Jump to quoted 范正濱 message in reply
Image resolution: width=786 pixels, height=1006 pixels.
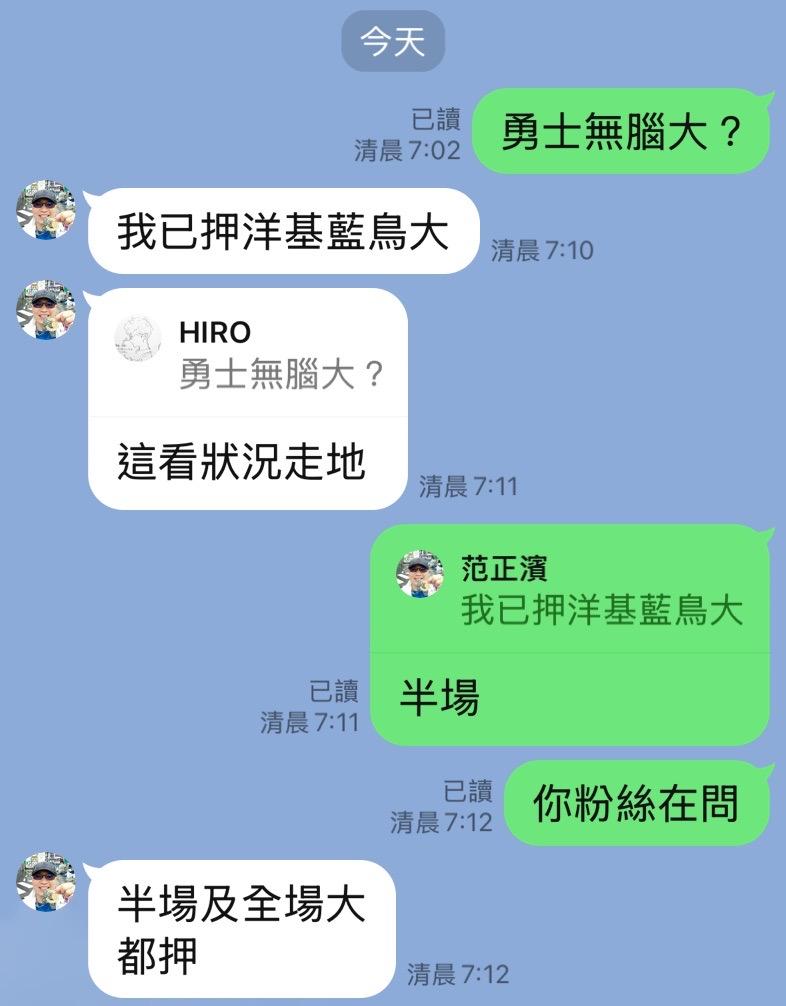click(x=570, y=590)
